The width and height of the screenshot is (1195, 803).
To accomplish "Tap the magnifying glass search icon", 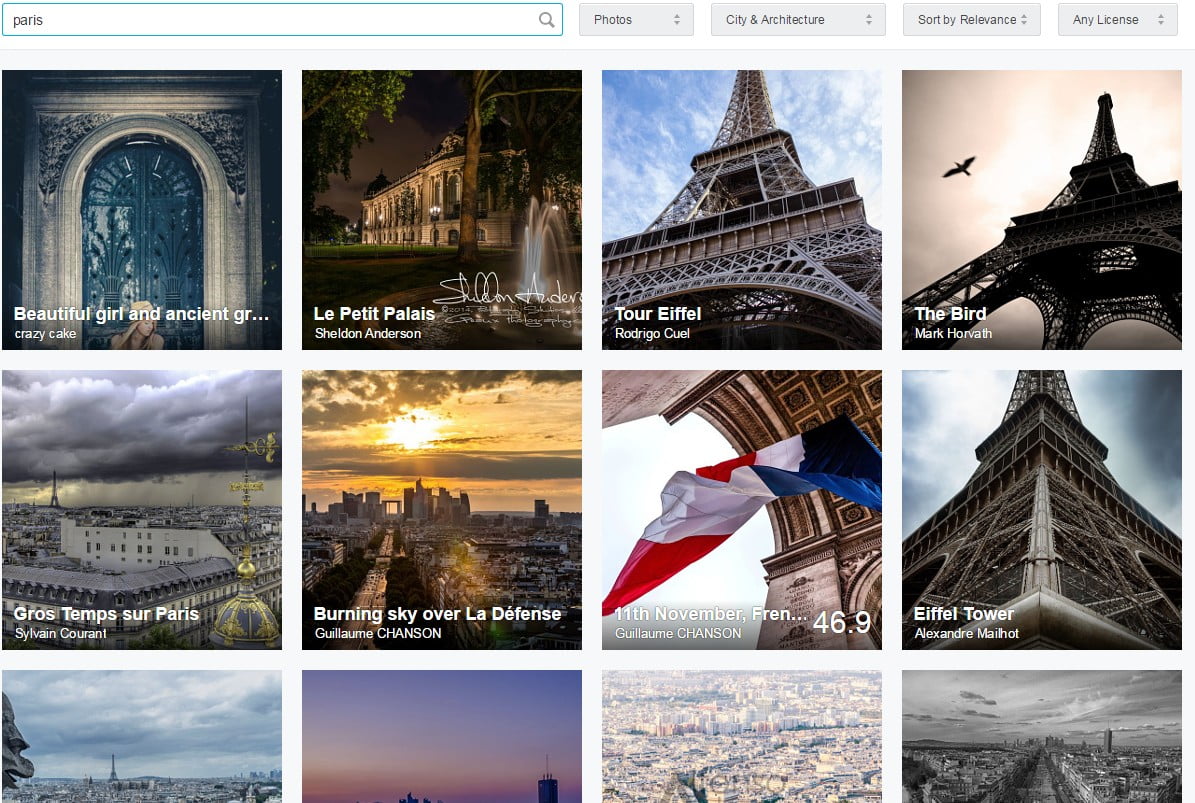I will tap(546, 20).
